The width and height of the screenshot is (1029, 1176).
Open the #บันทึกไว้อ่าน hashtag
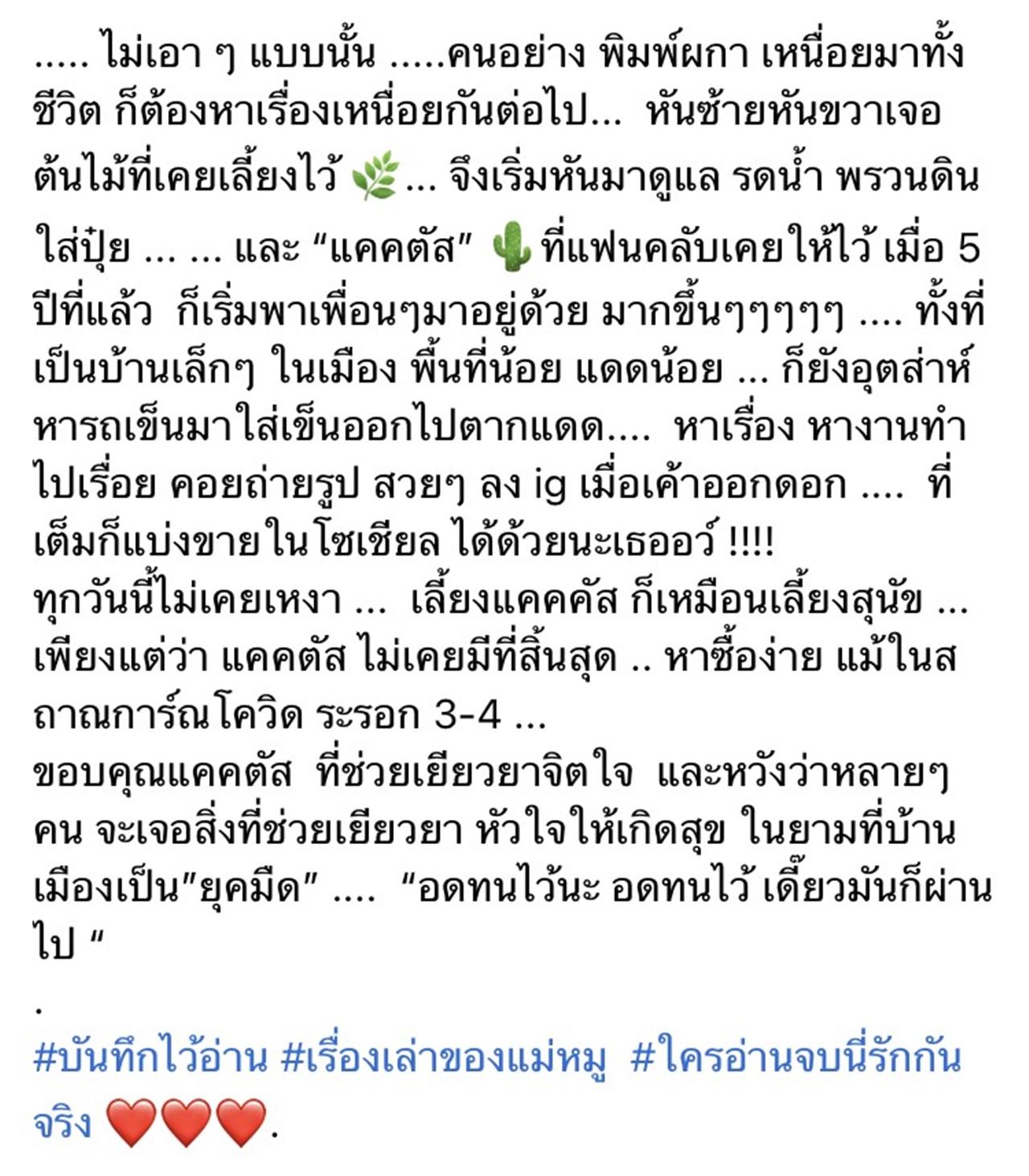tap(150, 1058)
